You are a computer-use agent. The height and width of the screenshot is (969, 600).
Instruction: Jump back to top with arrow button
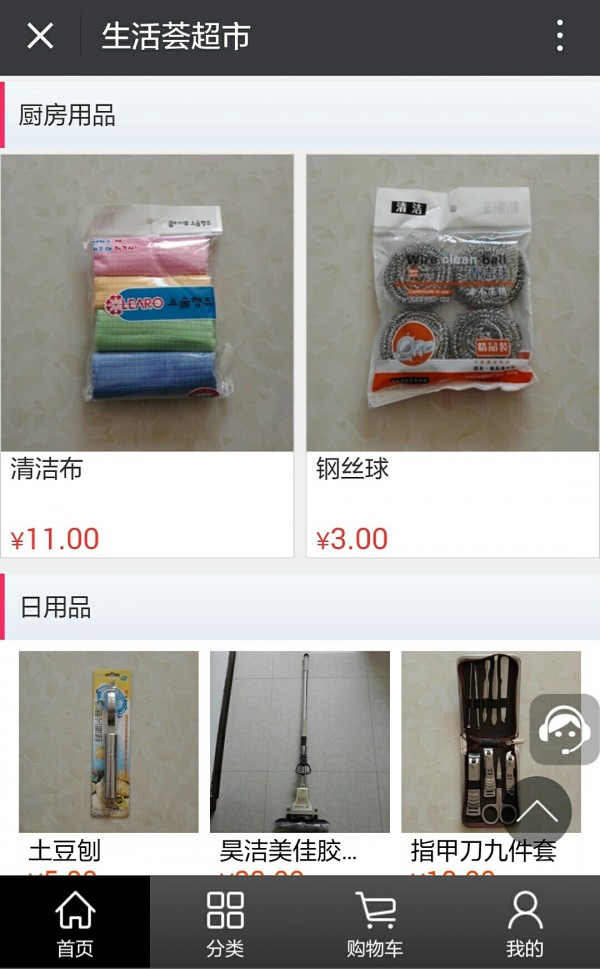click(537, 810)
